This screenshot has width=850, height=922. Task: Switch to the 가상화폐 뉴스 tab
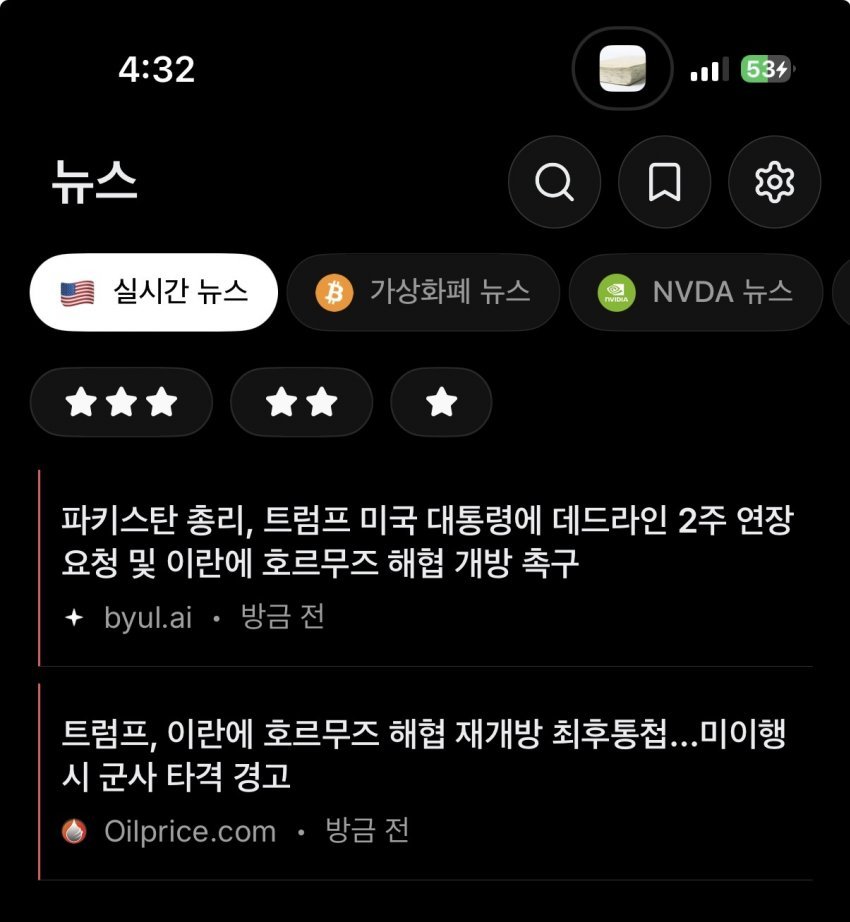point(423,292)
